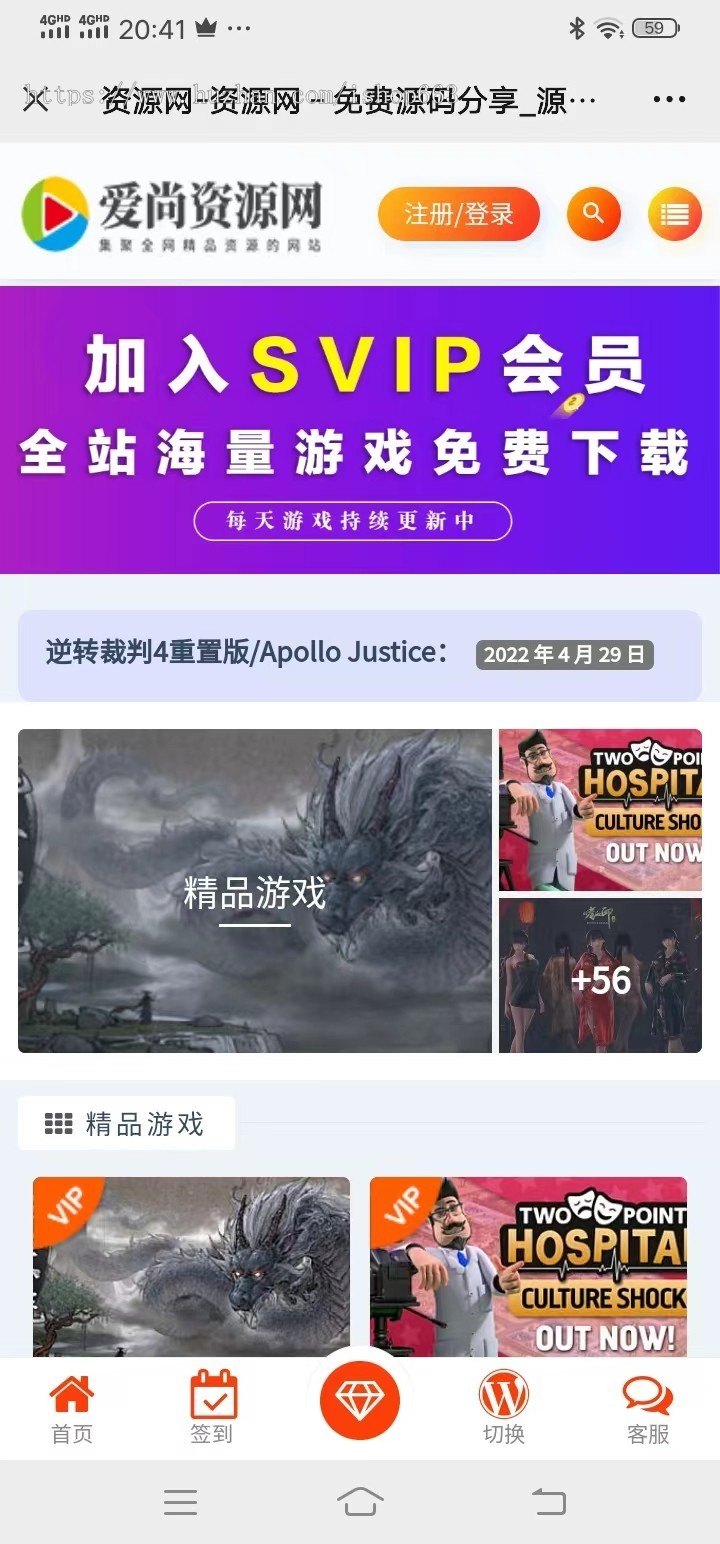Viewport: 720px width, 1544px height.
Task: View the +56 more games tile
Action: click(600, 975)
